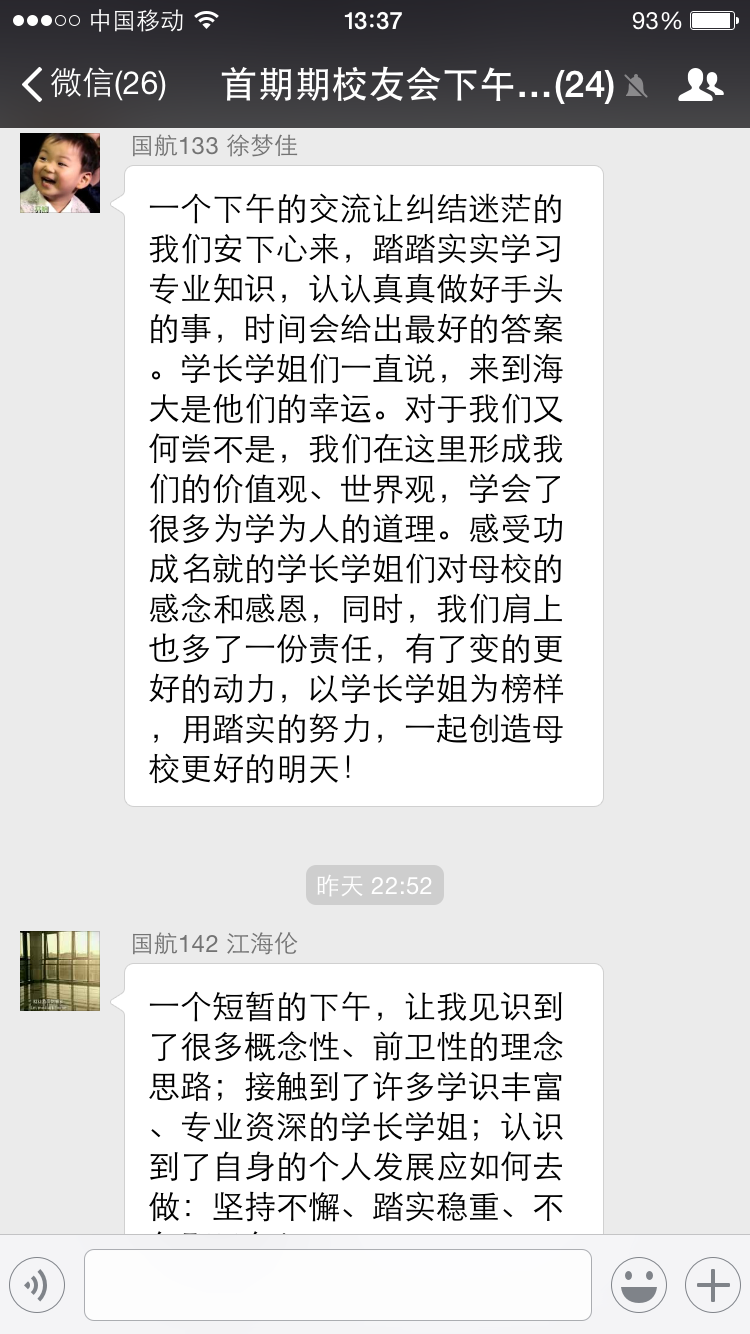750x1334 pixels.
Task: Open the group members info icon
Action: (700, 85)
